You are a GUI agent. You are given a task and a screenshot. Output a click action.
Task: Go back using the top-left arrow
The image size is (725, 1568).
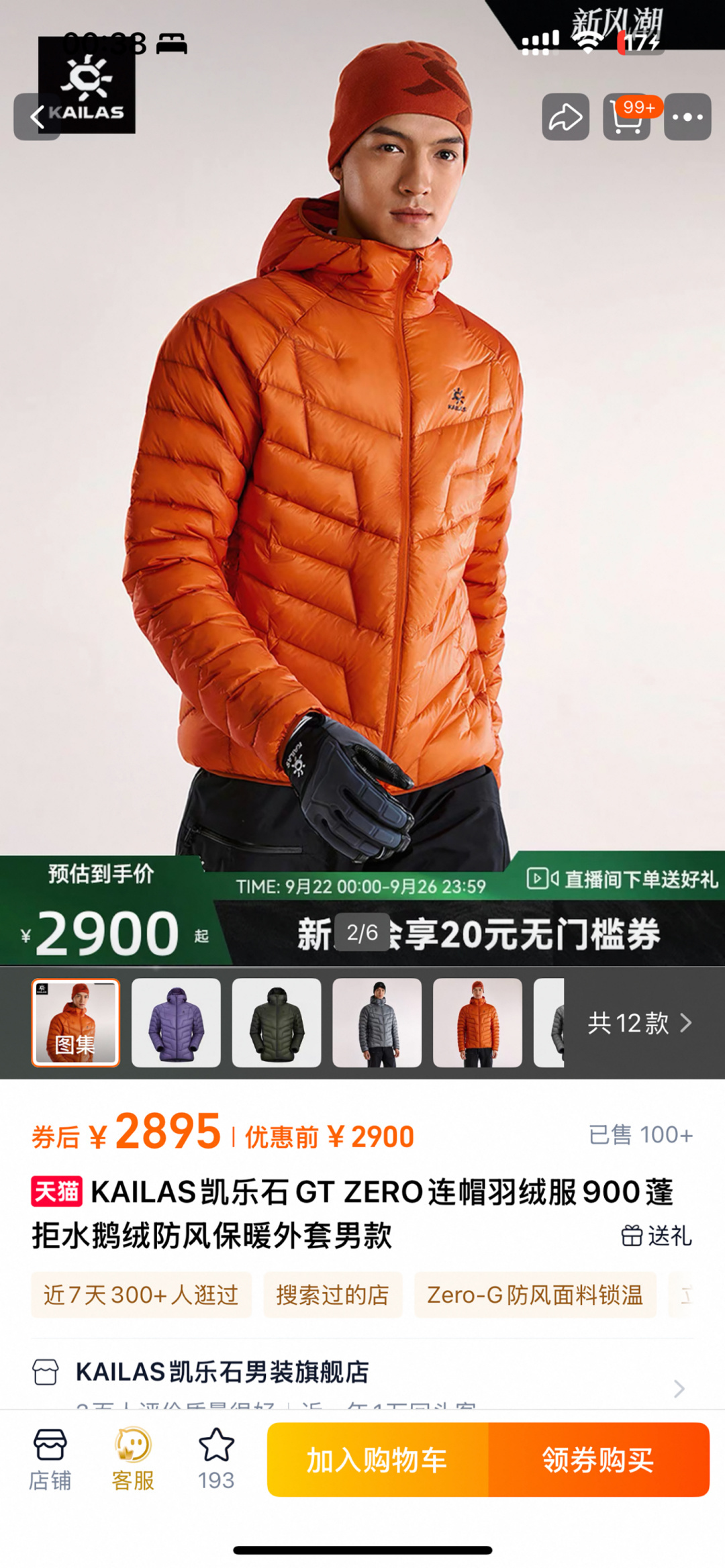38,117
